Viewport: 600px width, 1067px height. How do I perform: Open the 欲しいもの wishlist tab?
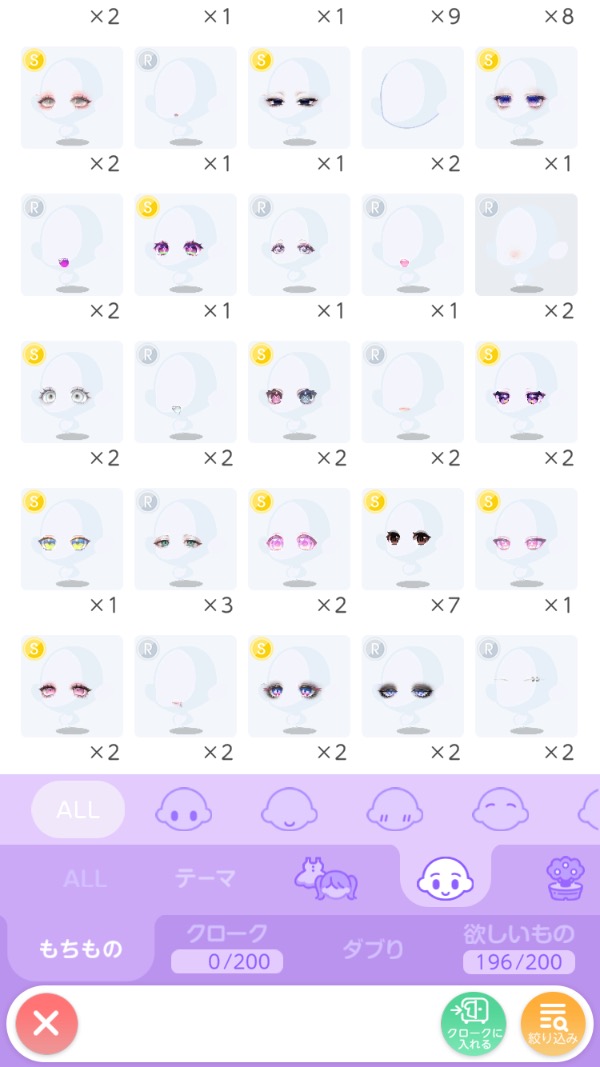[518, 947]
